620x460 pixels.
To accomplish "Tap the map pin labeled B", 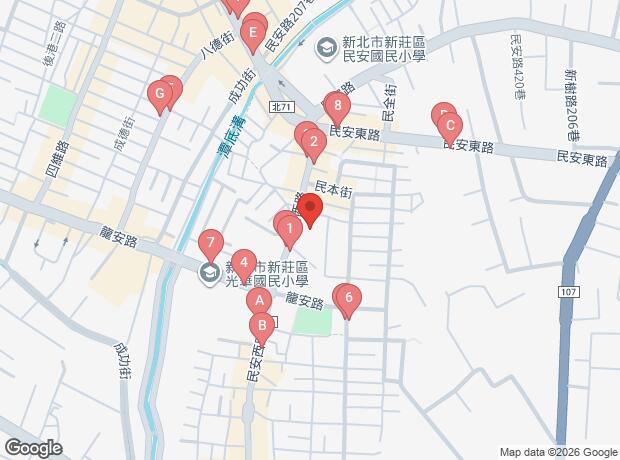I will pyautogui.click(x=262, y=324).
